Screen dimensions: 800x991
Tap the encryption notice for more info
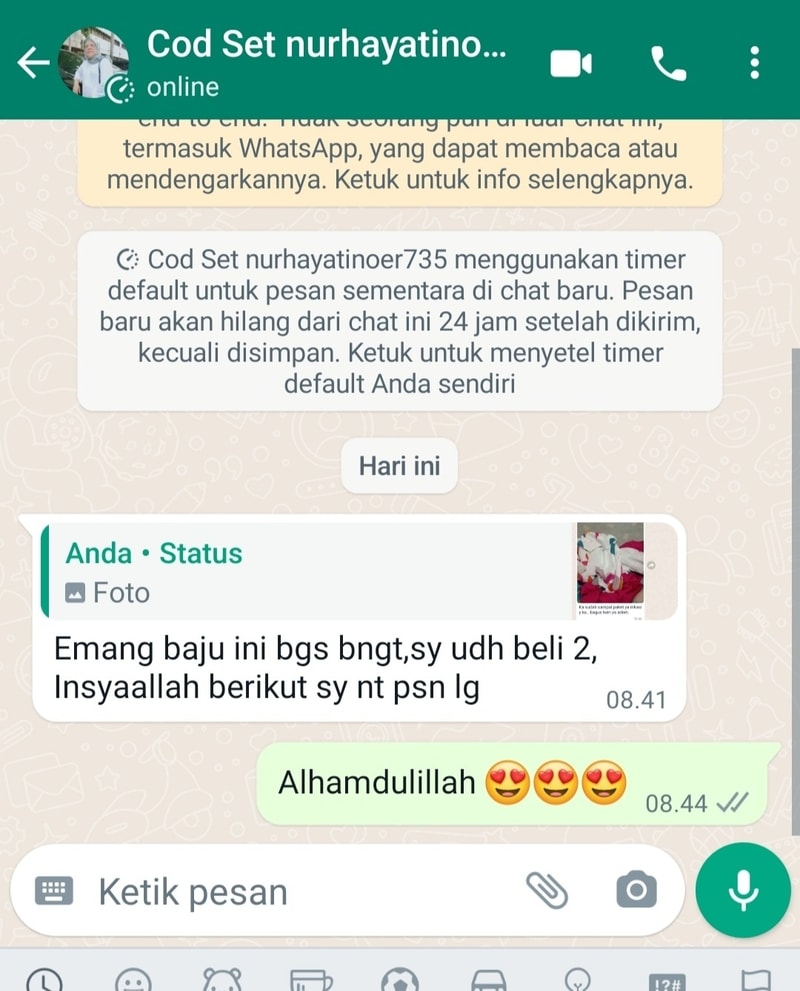point(399,165)
